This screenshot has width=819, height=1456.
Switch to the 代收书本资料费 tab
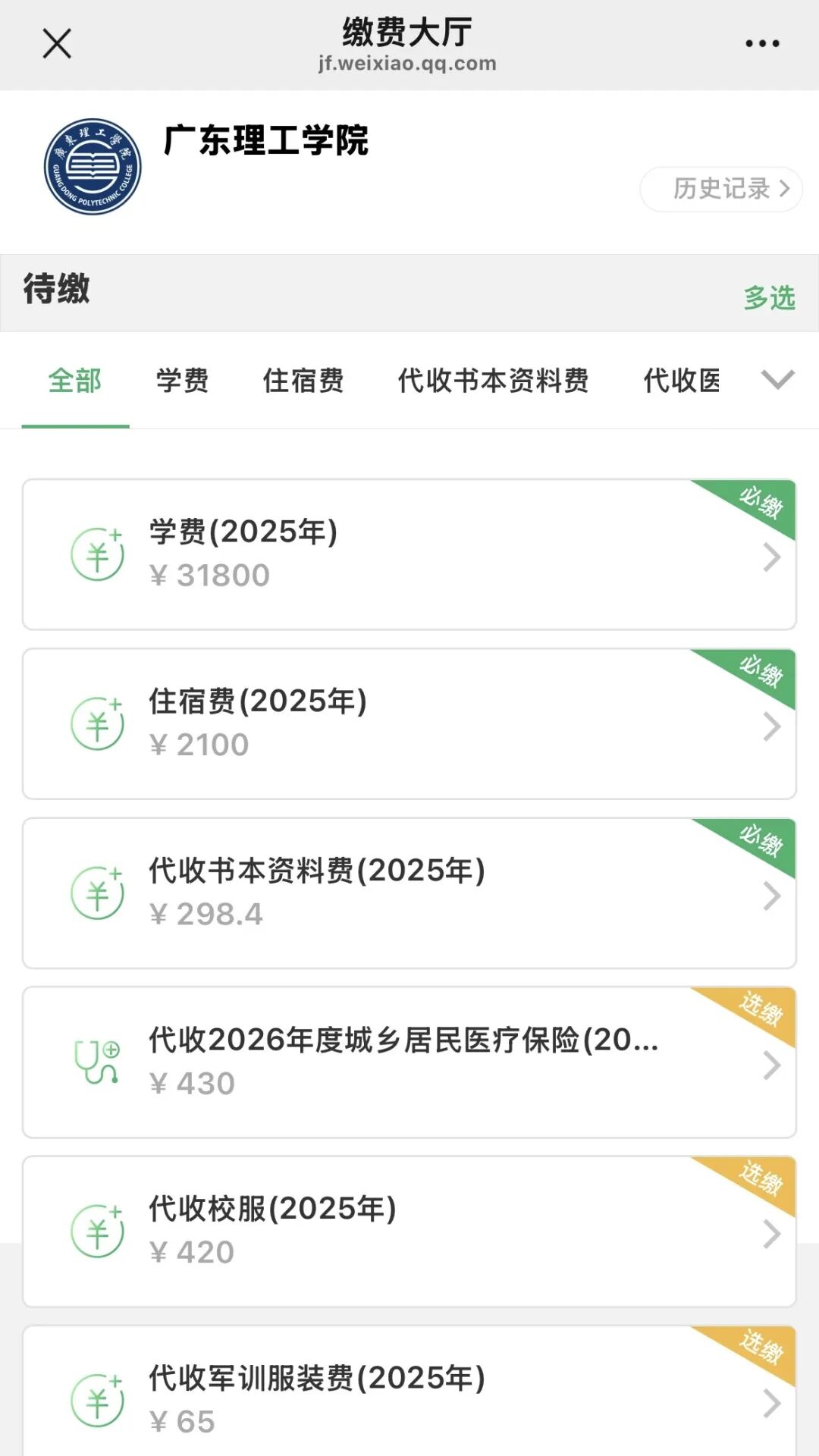(x=493, y=381)
